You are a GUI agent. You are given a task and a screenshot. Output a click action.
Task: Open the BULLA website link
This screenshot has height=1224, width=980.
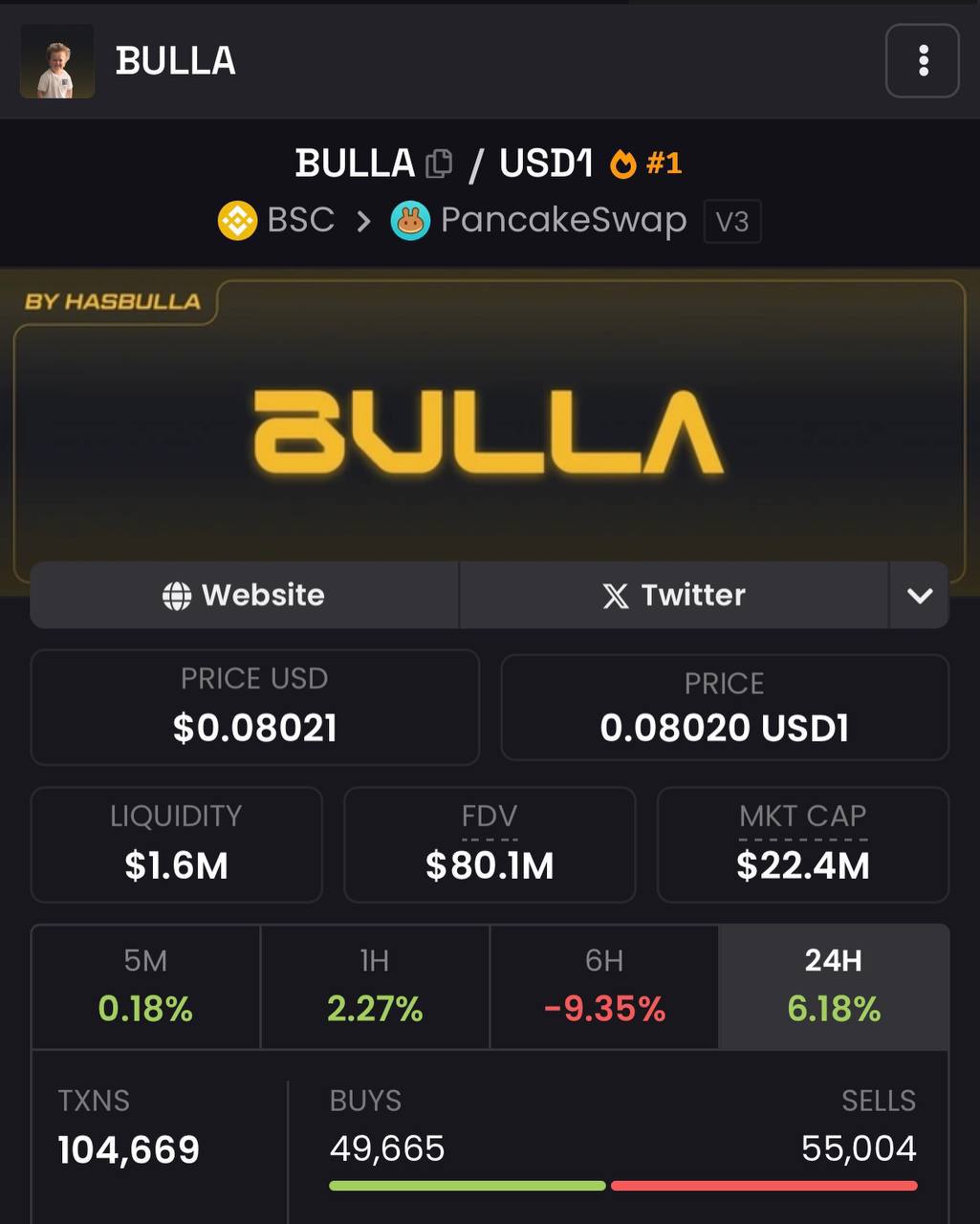click(x=244, y=595)
